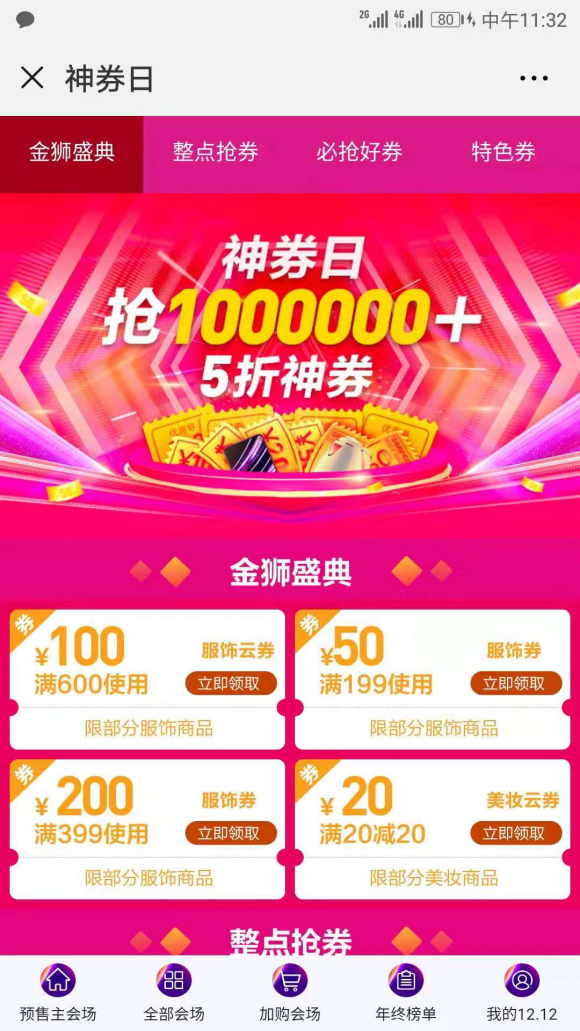Open 加购会场 cart venue
Image resolution: width=580 pixels, height=1031 pixels.
290,992
